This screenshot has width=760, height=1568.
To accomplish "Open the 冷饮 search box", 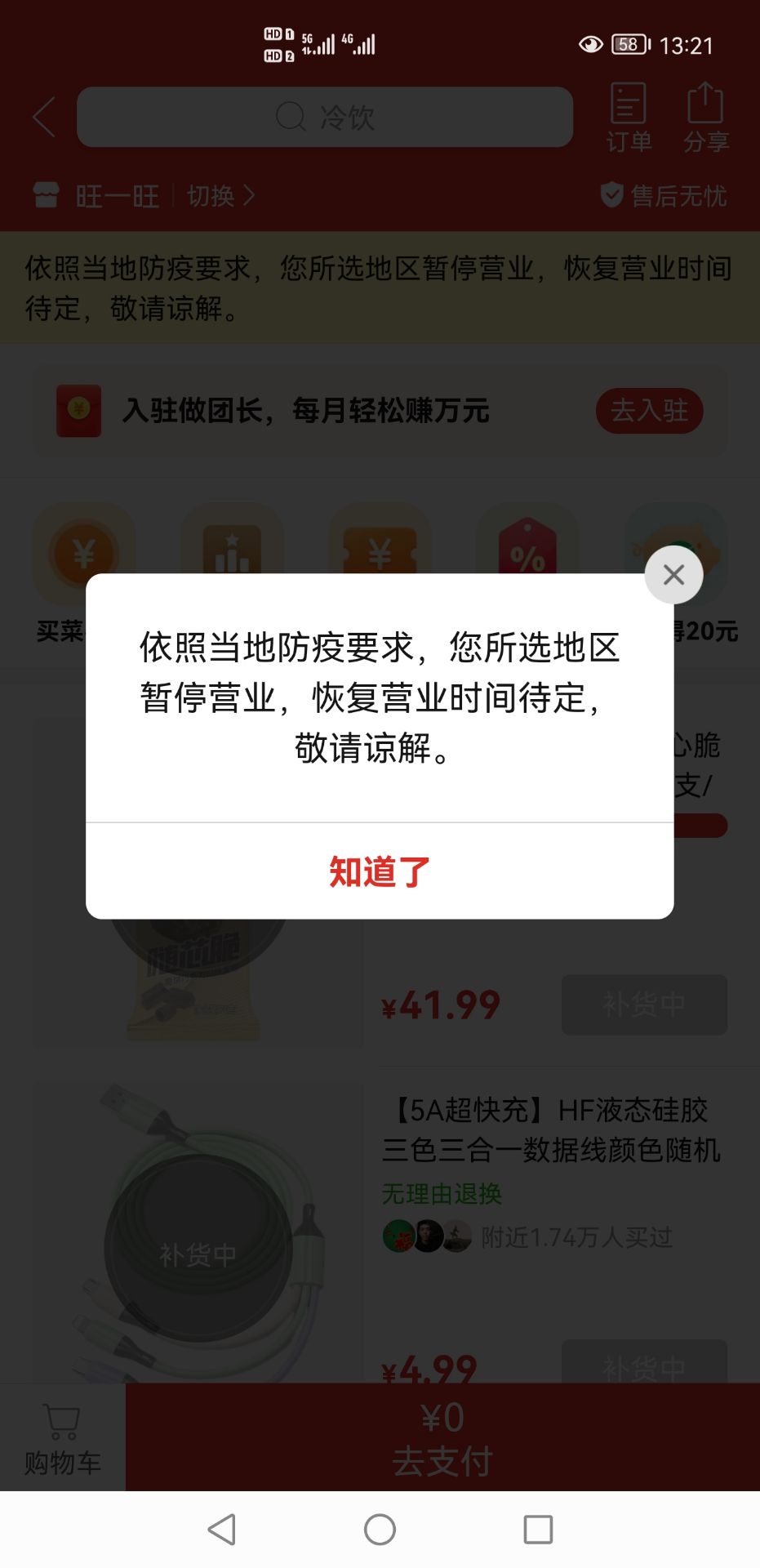I will pyautogui.click(x=325, y=117).
